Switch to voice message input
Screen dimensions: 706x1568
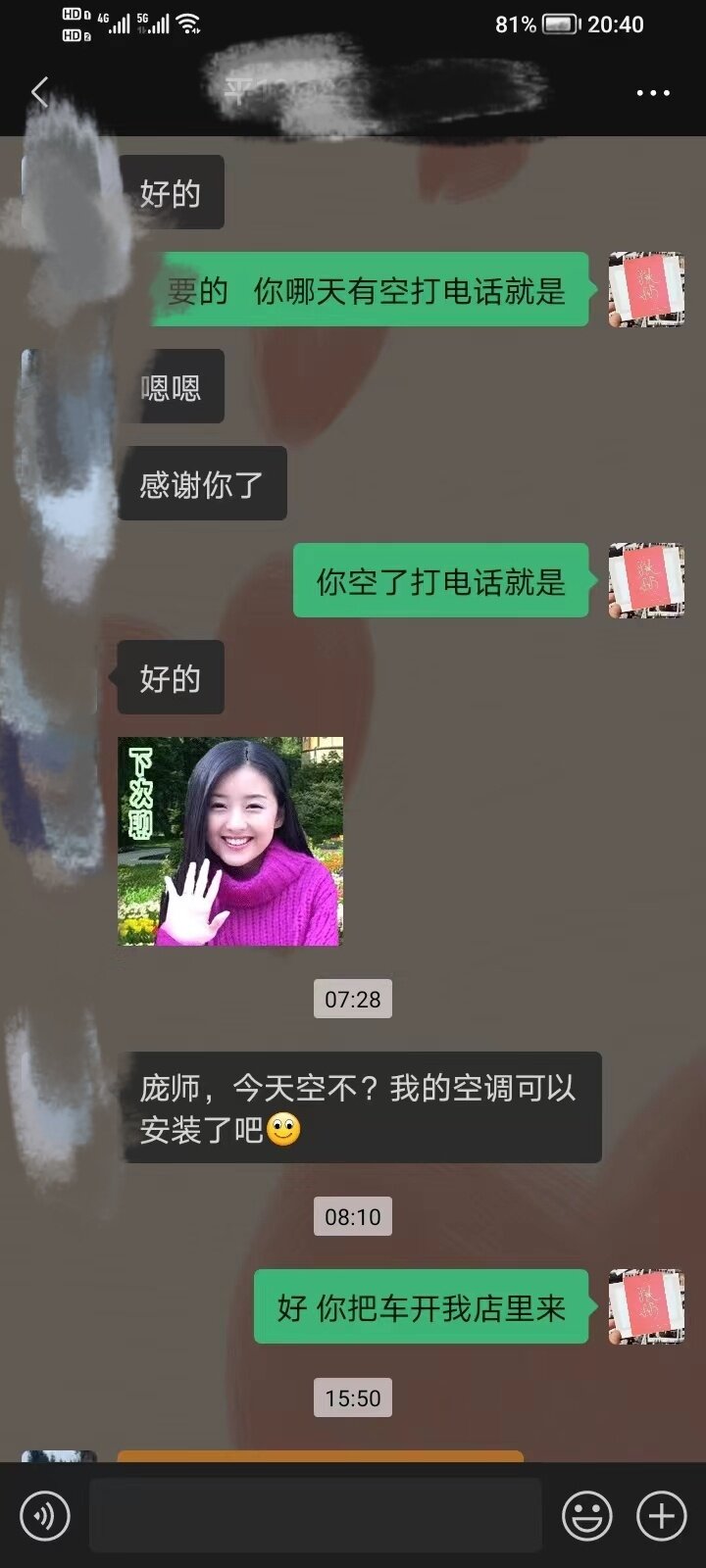pos(45,1515)
